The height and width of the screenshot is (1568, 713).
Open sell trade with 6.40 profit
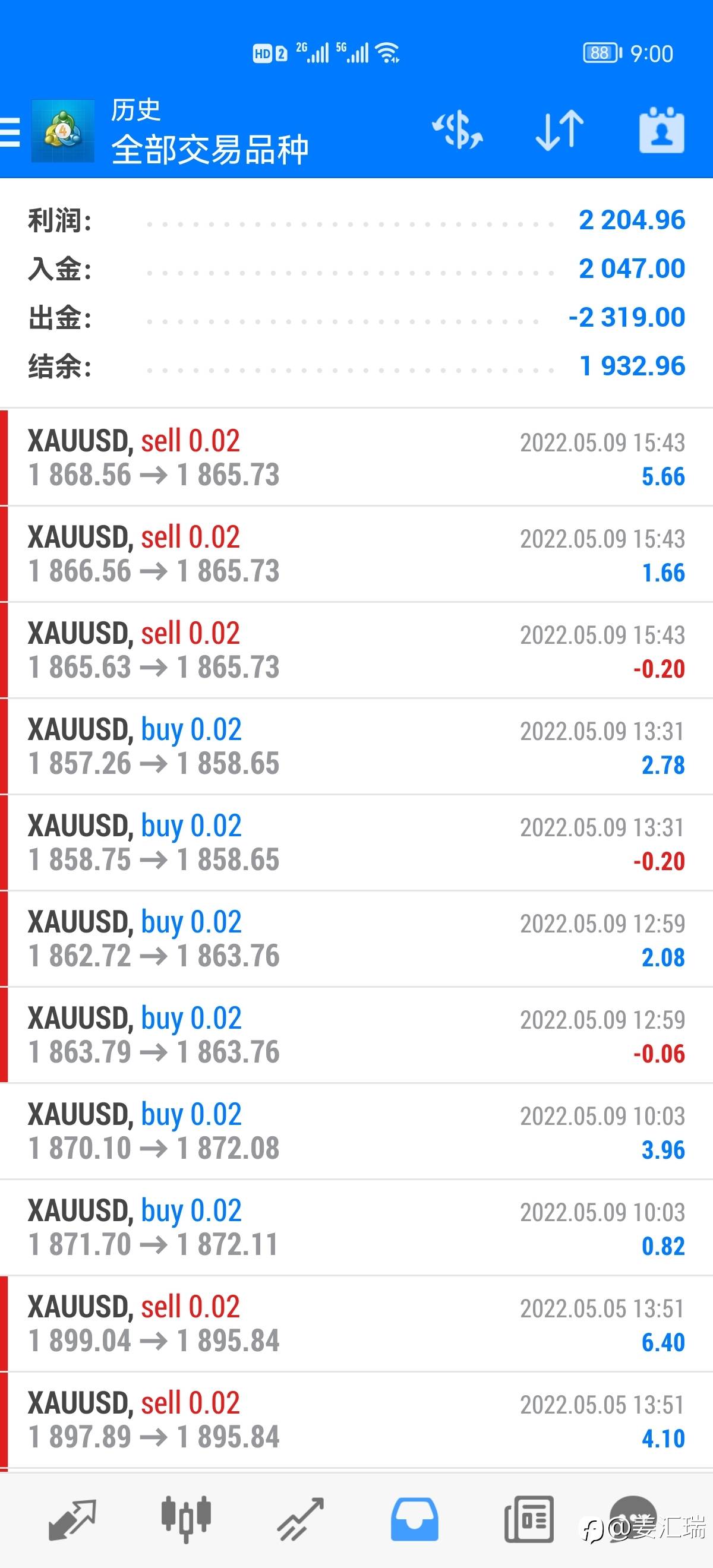[x=356, y=1323]
